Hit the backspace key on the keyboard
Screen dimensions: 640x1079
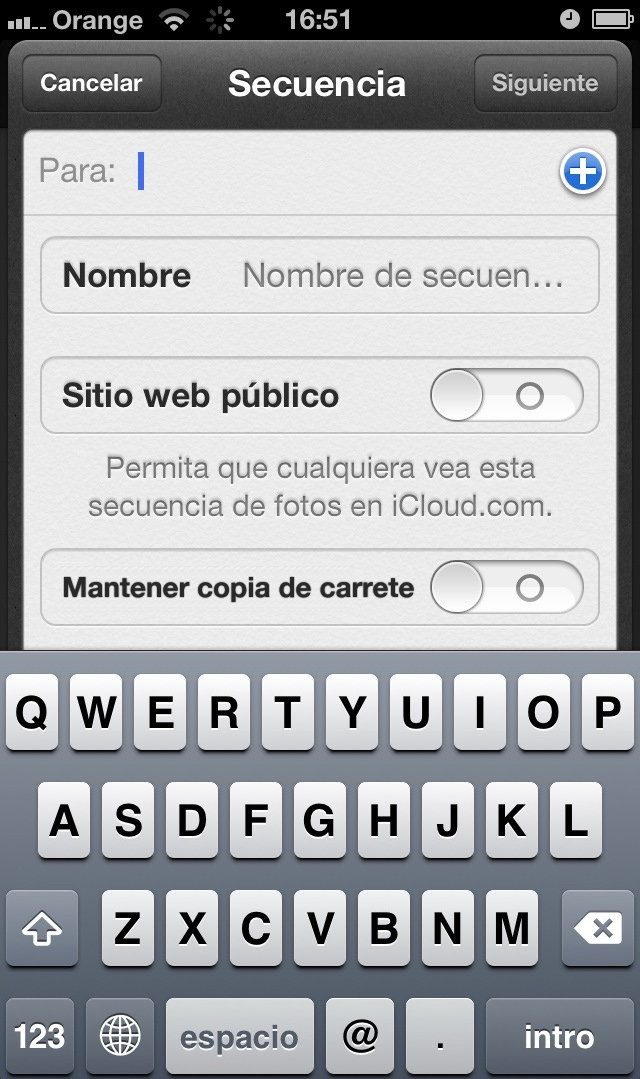tap(602, 930)
